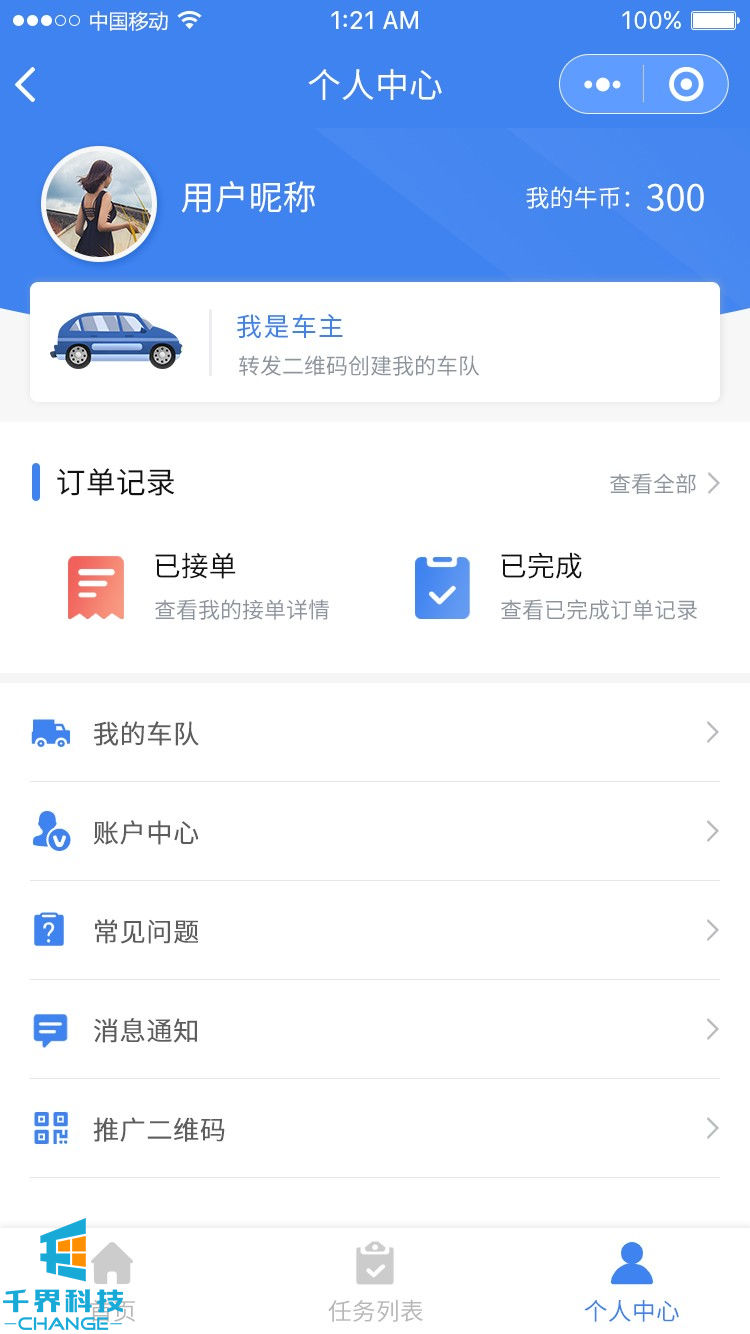
Task: Close the mini-program with the circle icon
Action: pos(686,85)
